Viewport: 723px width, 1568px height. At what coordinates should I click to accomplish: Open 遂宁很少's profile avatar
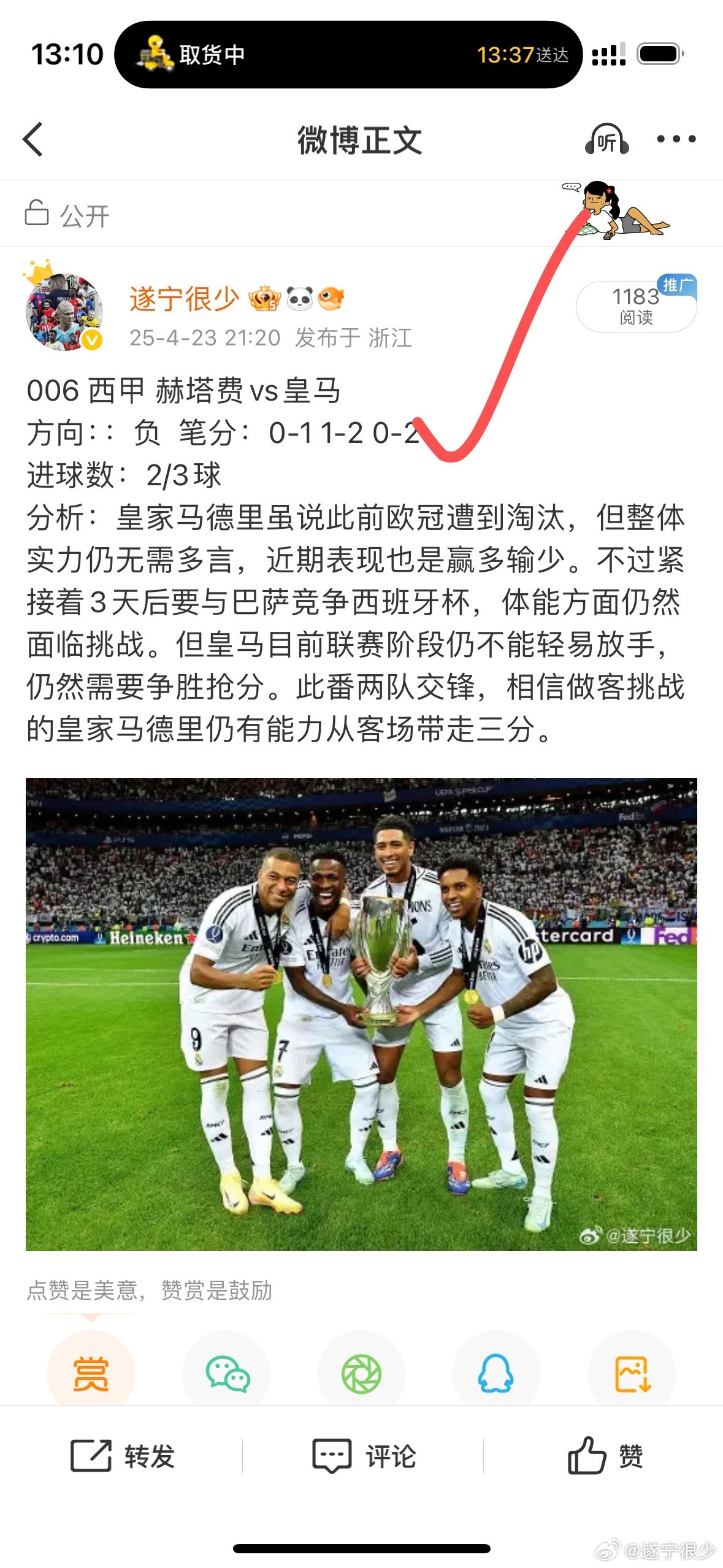(x=64, y=312)
